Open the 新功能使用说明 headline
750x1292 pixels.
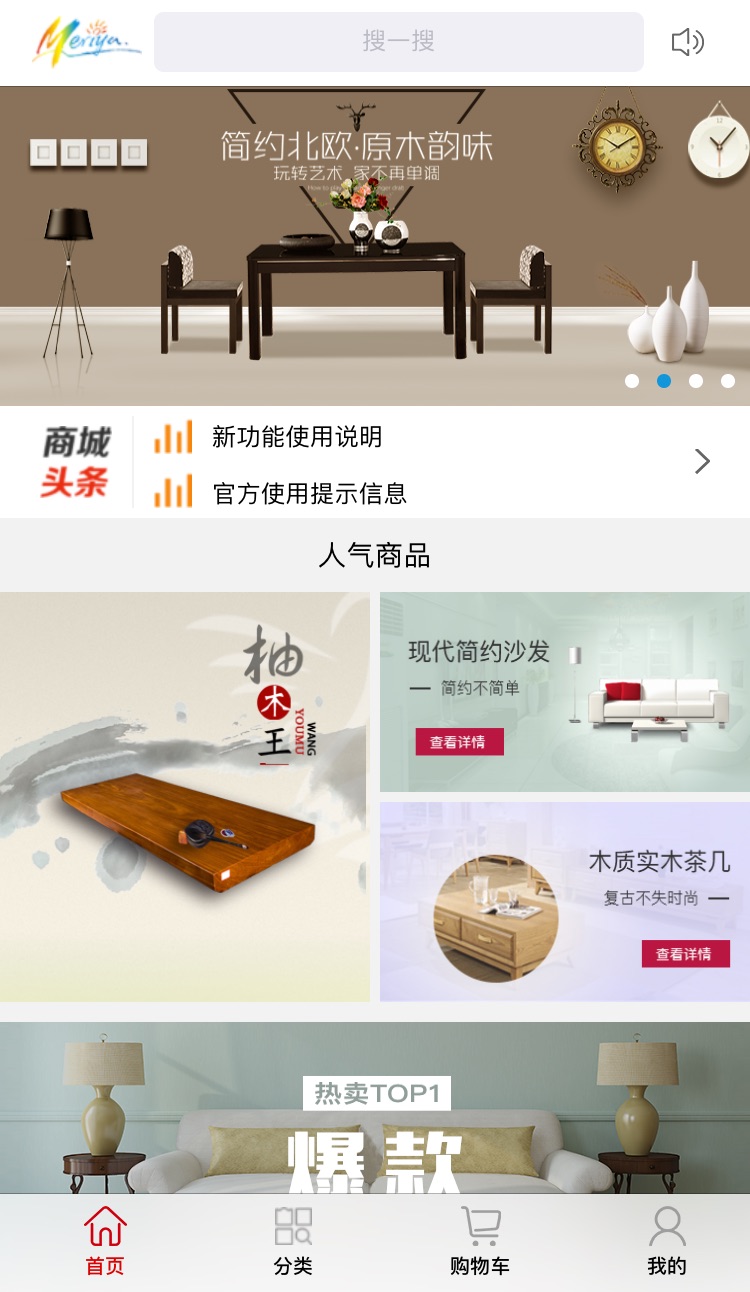pos(297,437)
